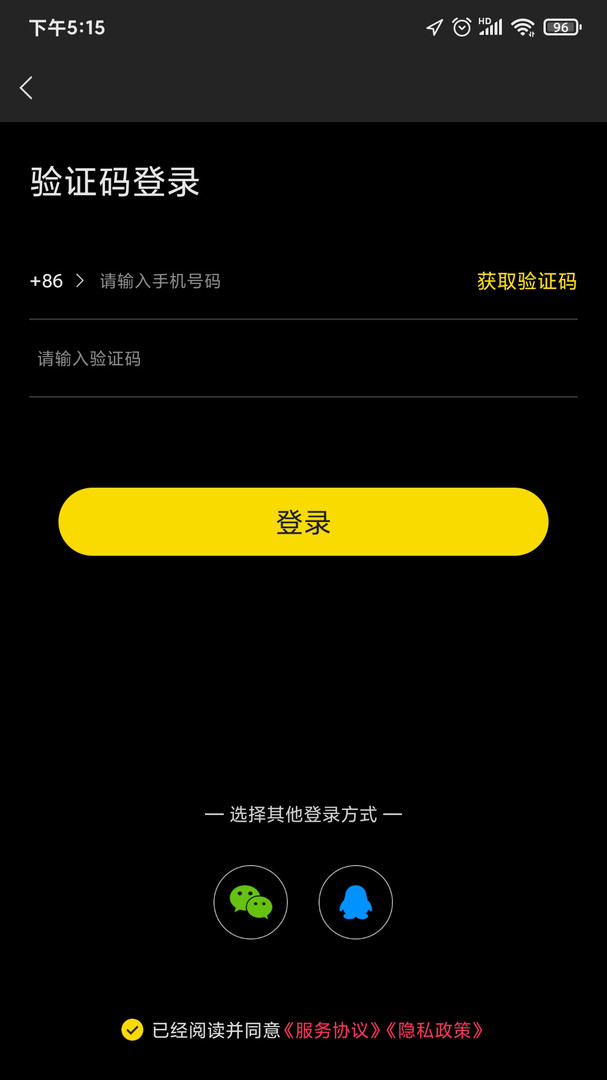This screenshot has width=607, height=1080.
Task: Uncheck the agreement checkbox
Action: click(x=132, y=1029)
